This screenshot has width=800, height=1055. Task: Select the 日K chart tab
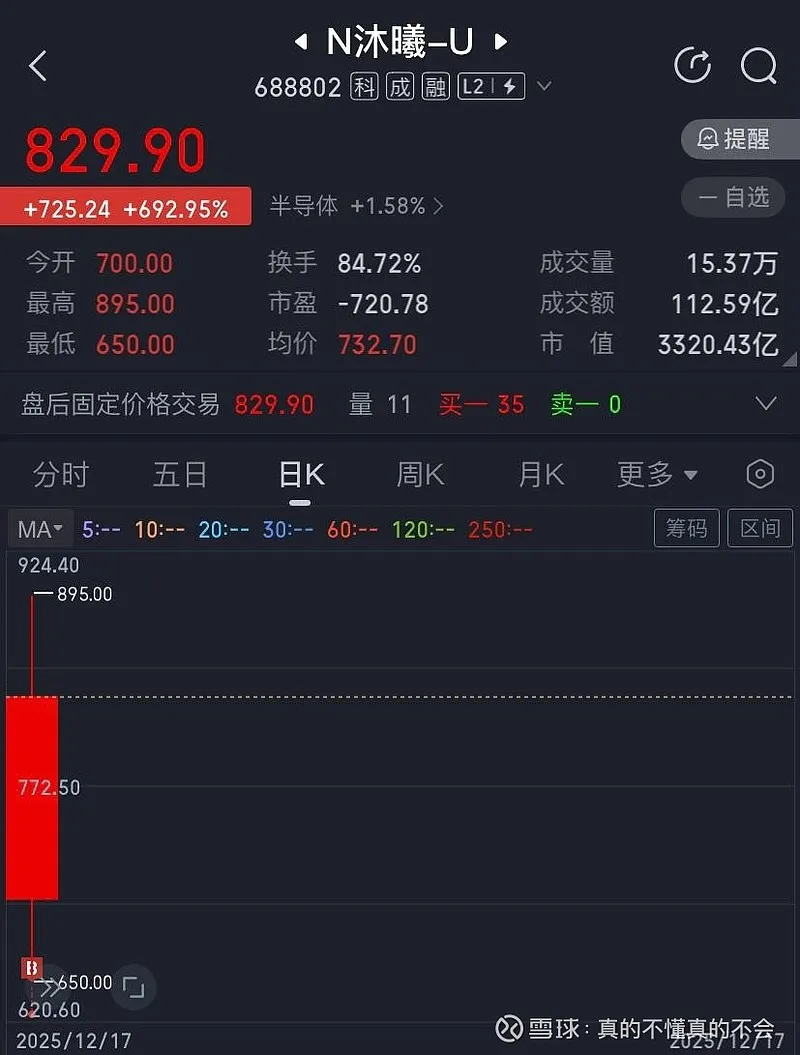coord(300,474)
